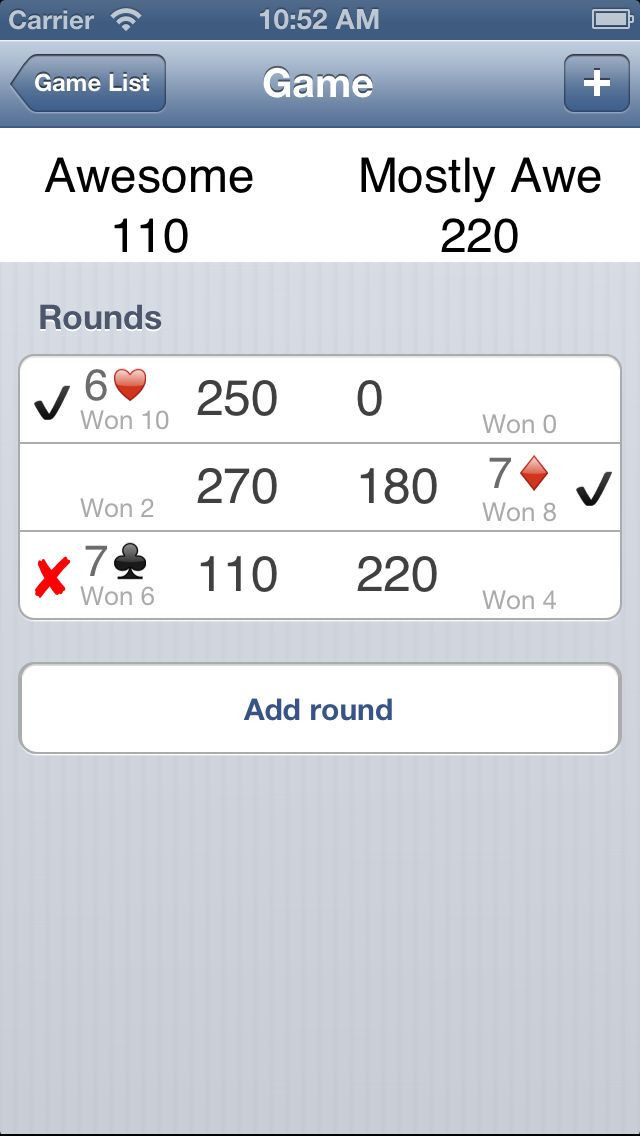Open the 6 hearts round row
The image size is (640, 1136).
click(320, 399)
